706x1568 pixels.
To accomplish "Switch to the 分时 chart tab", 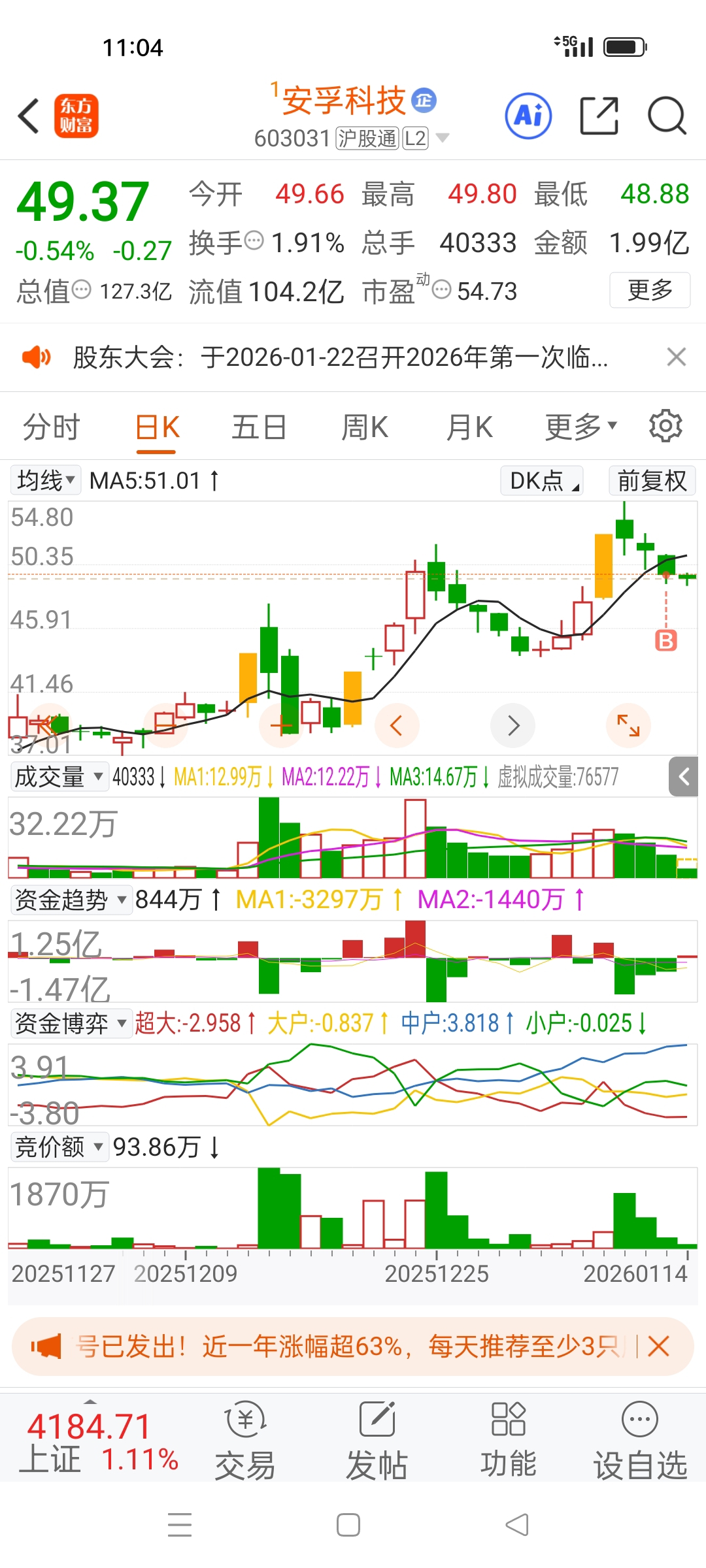I will 51,428.
